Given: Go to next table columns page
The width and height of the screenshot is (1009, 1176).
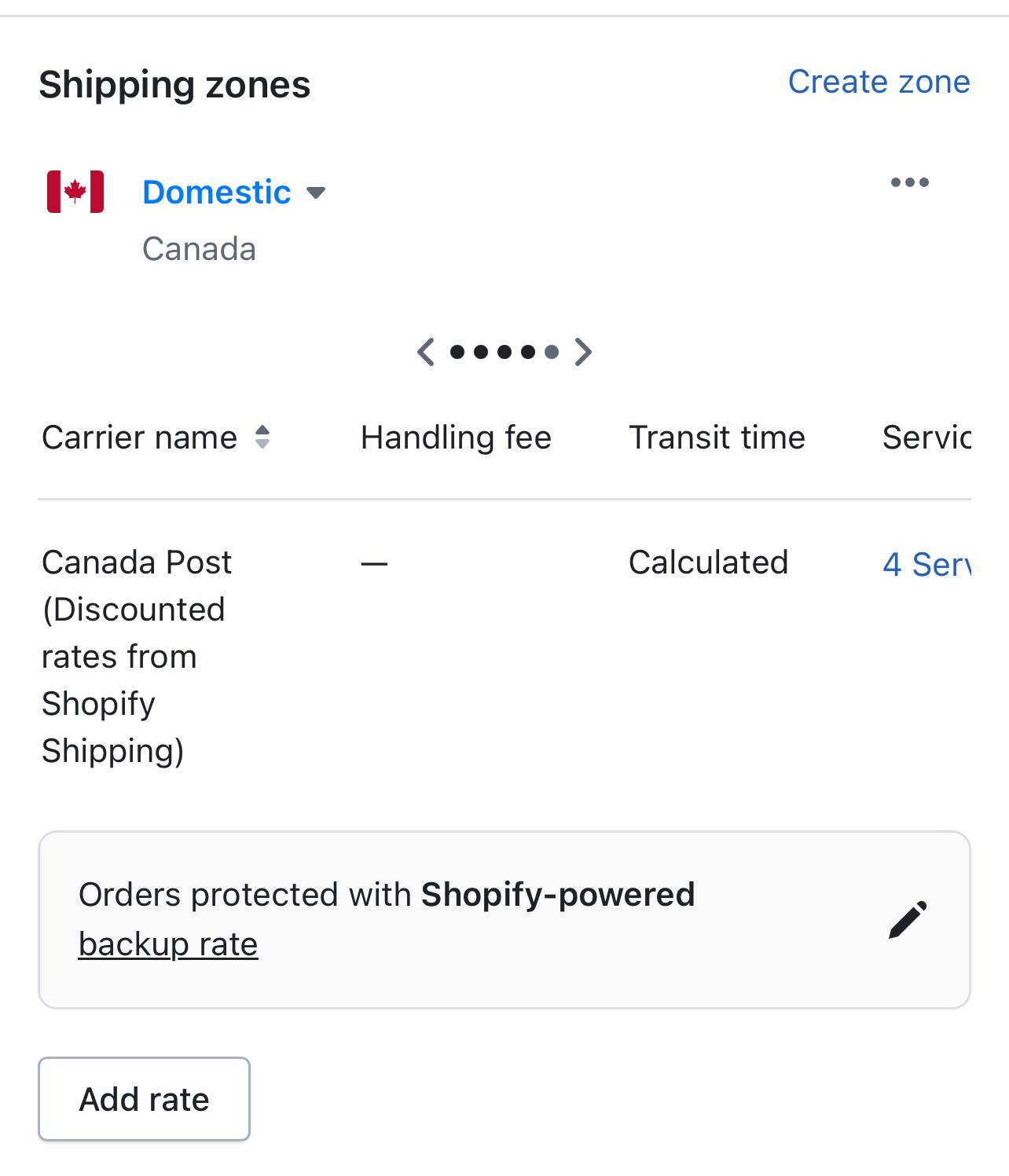Looking at the screenshot, I should tap(583, 352).
